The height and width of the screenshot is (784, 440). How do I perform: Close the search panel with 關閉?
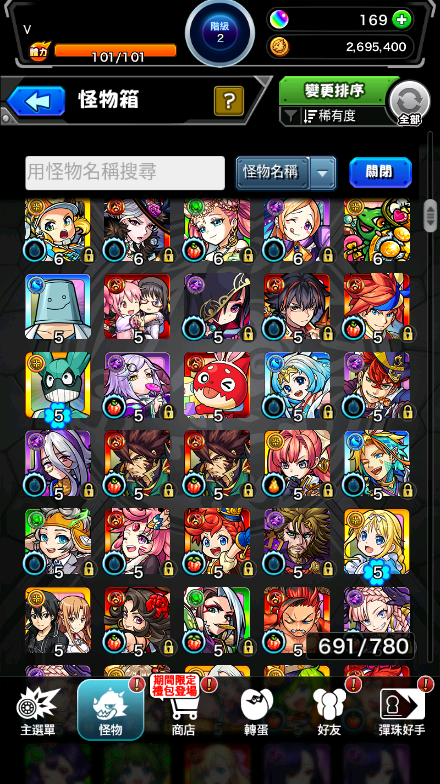pos(380,172)
